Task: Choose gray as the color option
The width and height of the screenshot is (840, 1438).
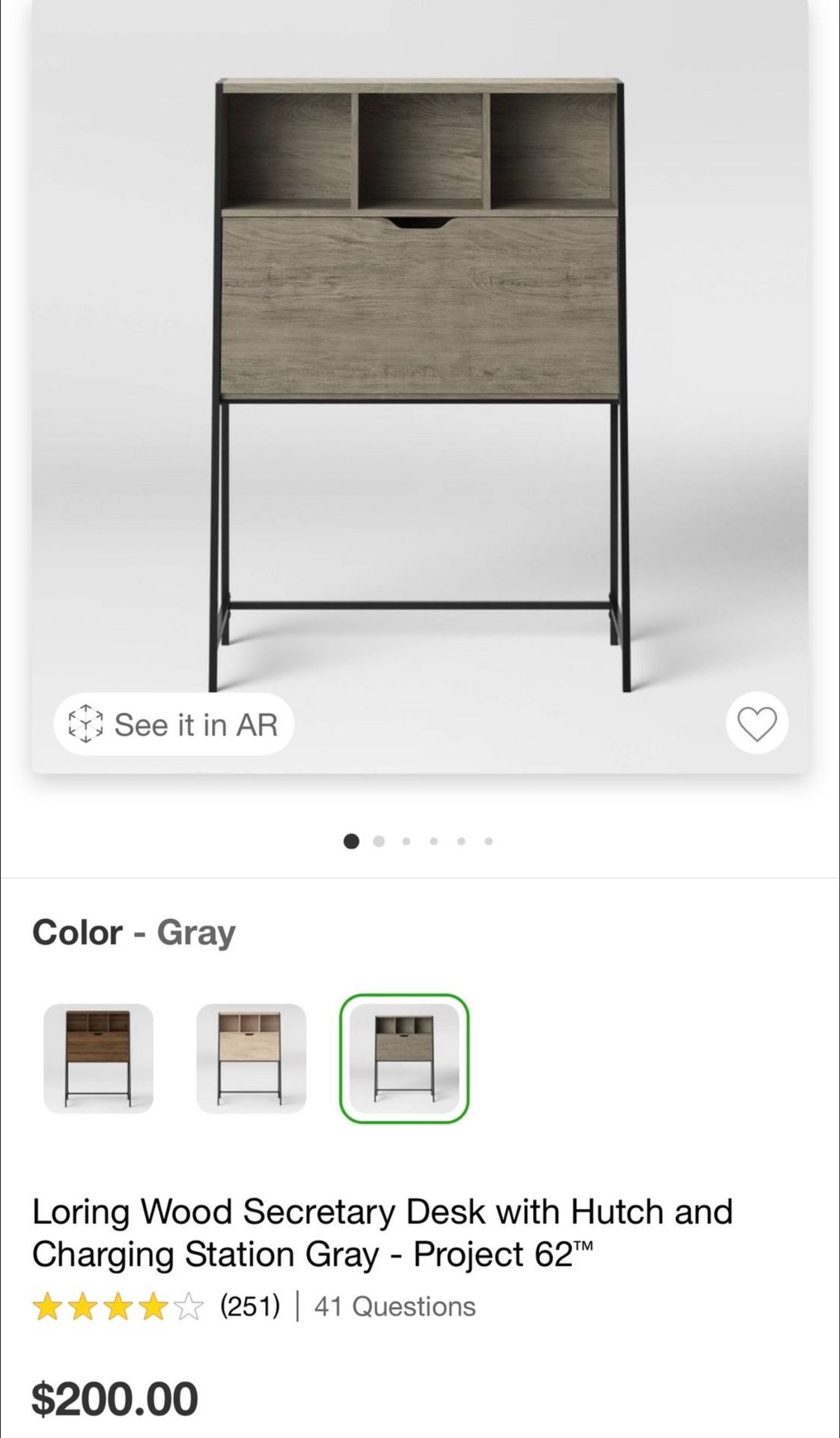Action: pyautogui.click(x=405, y=1058)
